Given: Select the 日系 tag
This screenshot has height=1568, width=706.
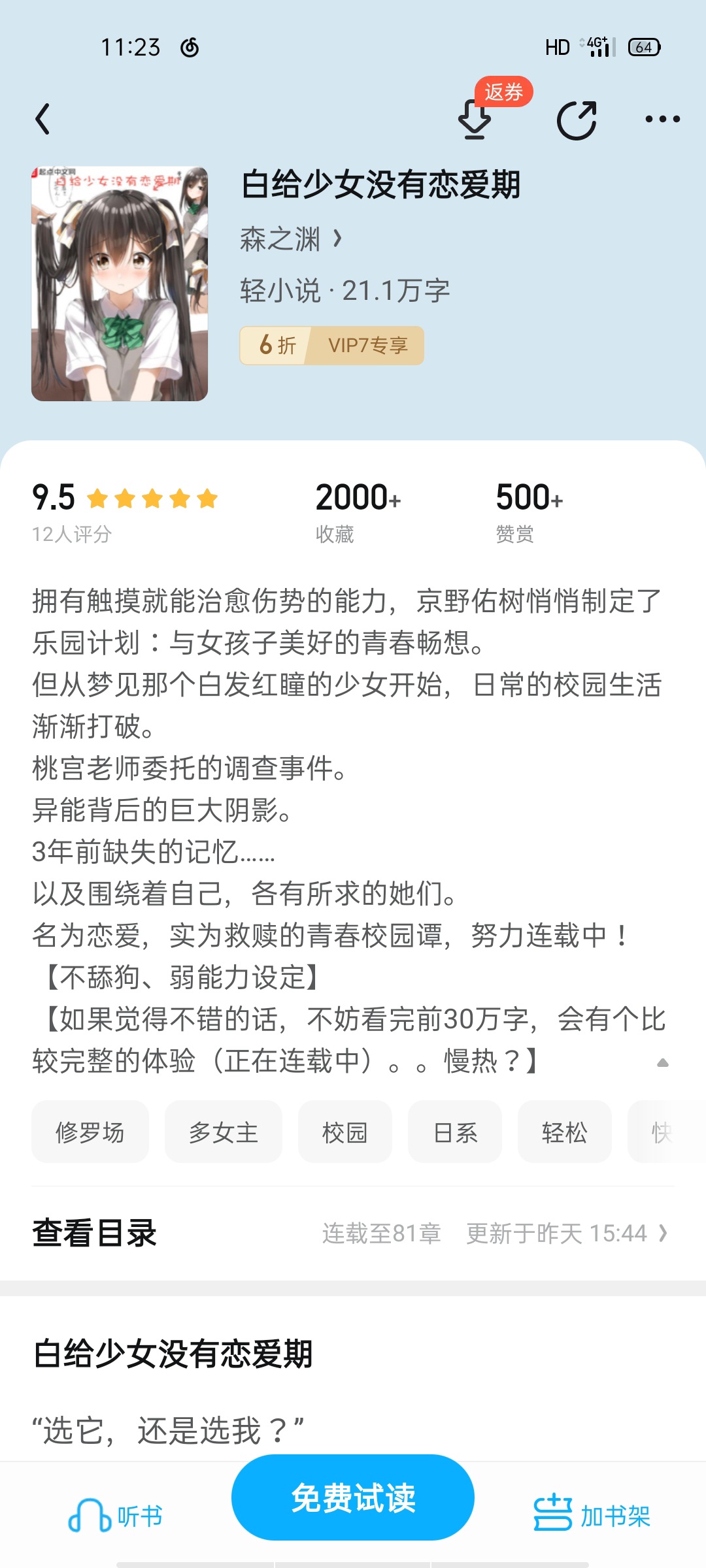Looking at the screenshot, I should click(455, 1132).
